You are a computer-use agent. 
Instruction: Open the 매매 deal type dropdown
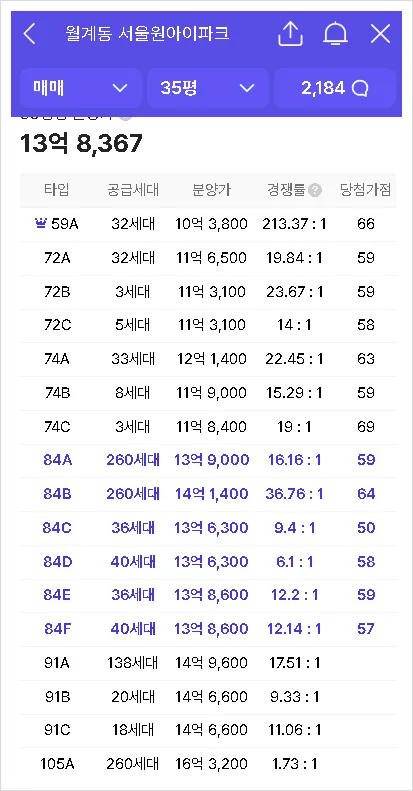(x=81, y=88)
